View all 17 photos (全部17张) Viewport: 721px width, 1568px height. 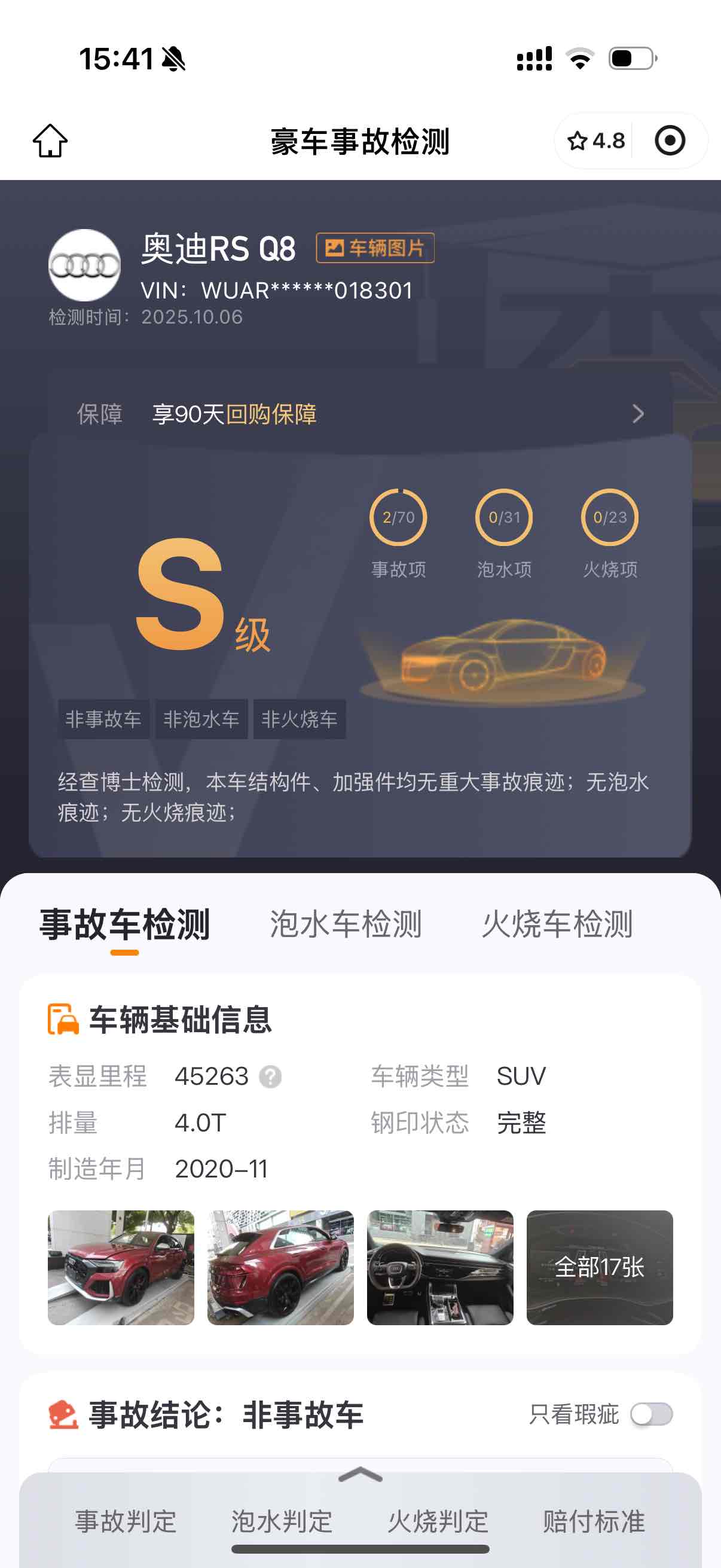[x=599, y=1267]
